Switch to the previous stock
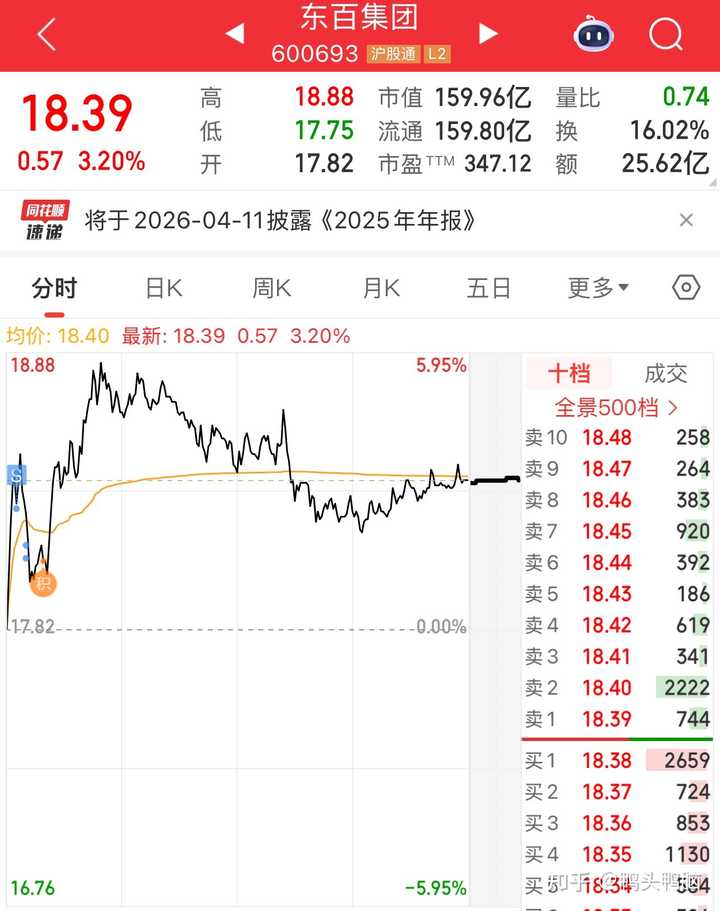 (x=234, y=35)
